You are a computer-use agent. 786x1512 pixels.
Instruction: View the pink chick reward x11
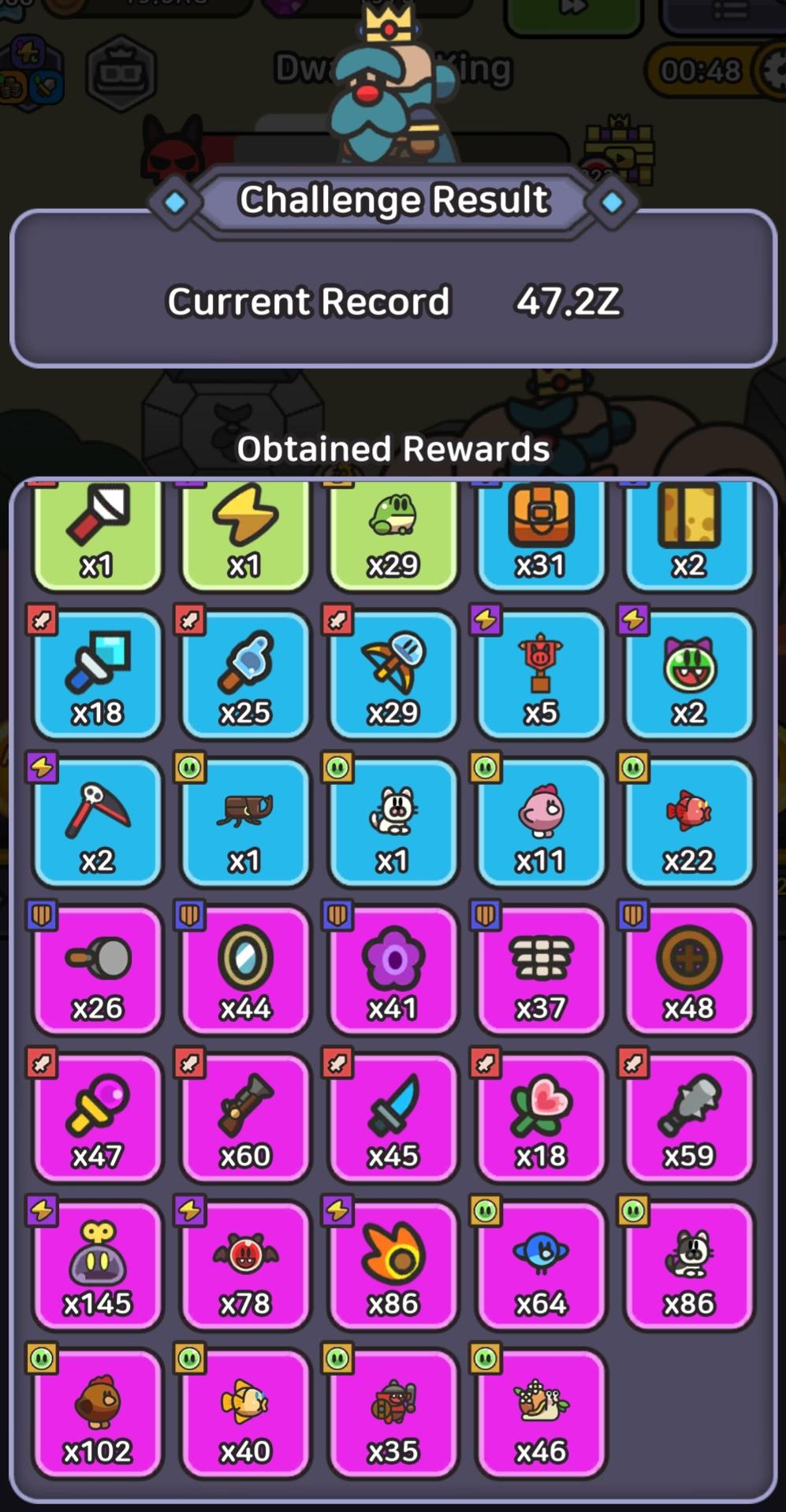[541, 820]
